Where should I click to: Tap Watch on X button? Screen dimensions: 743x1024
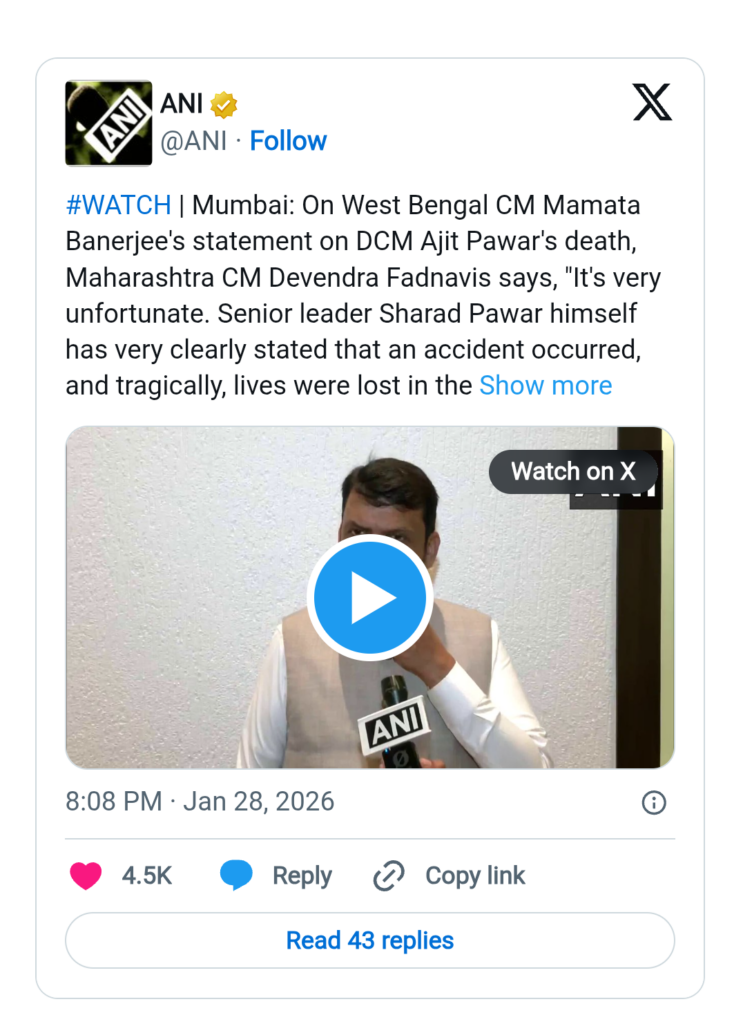tap(573, 471)
